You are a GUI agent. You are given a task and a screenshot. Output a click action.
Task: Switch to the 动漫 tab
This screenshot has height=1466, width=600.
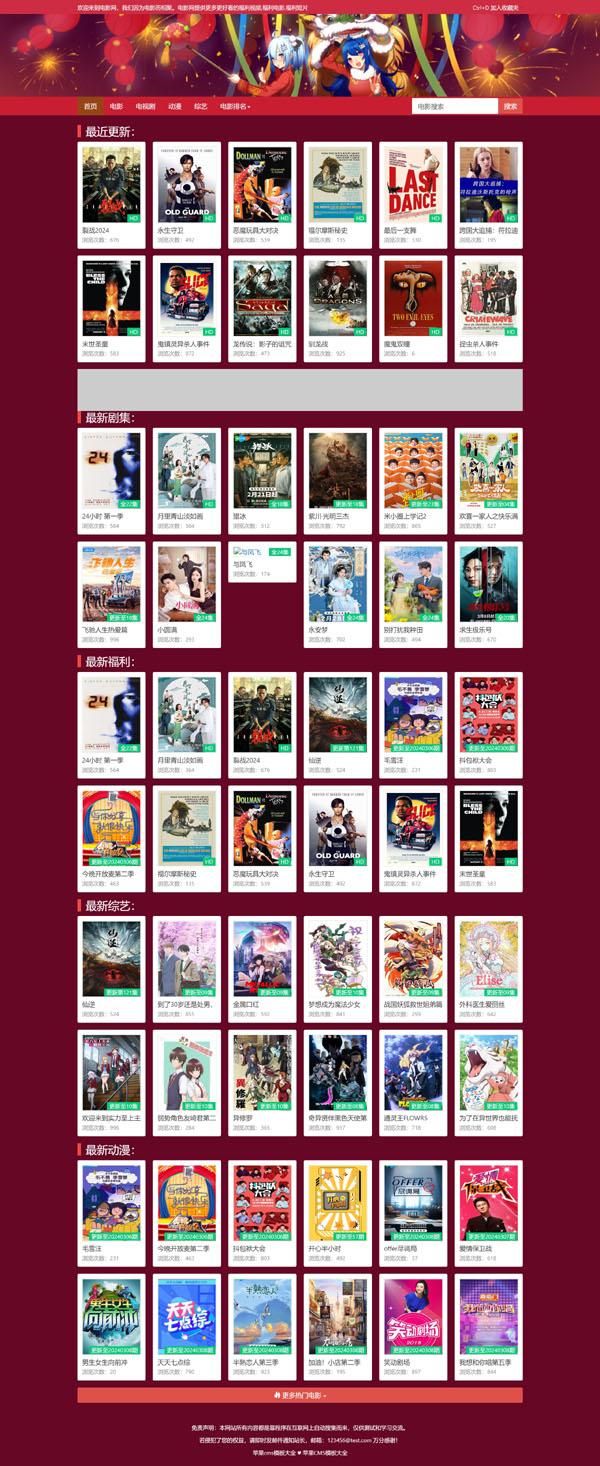175,106
